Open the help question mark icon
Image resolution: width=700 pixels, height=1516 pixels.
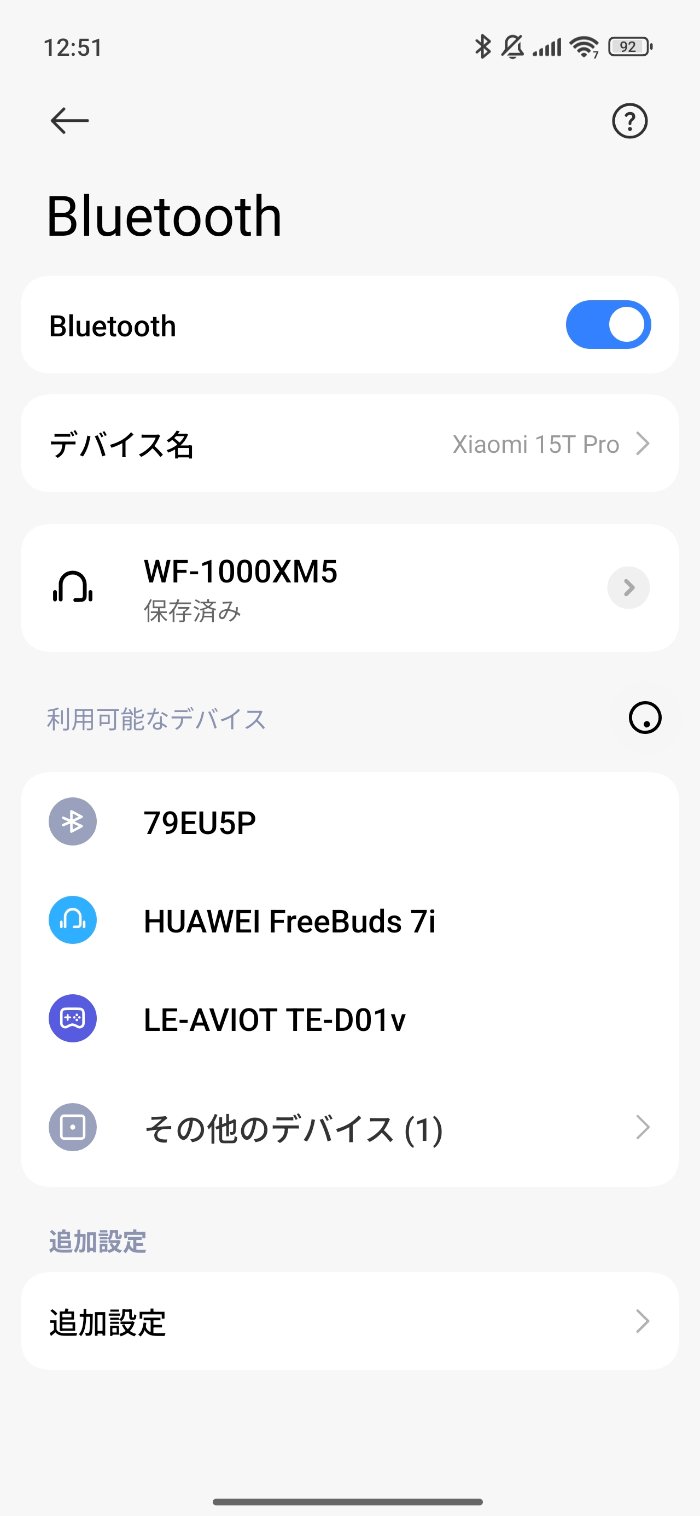629,121
